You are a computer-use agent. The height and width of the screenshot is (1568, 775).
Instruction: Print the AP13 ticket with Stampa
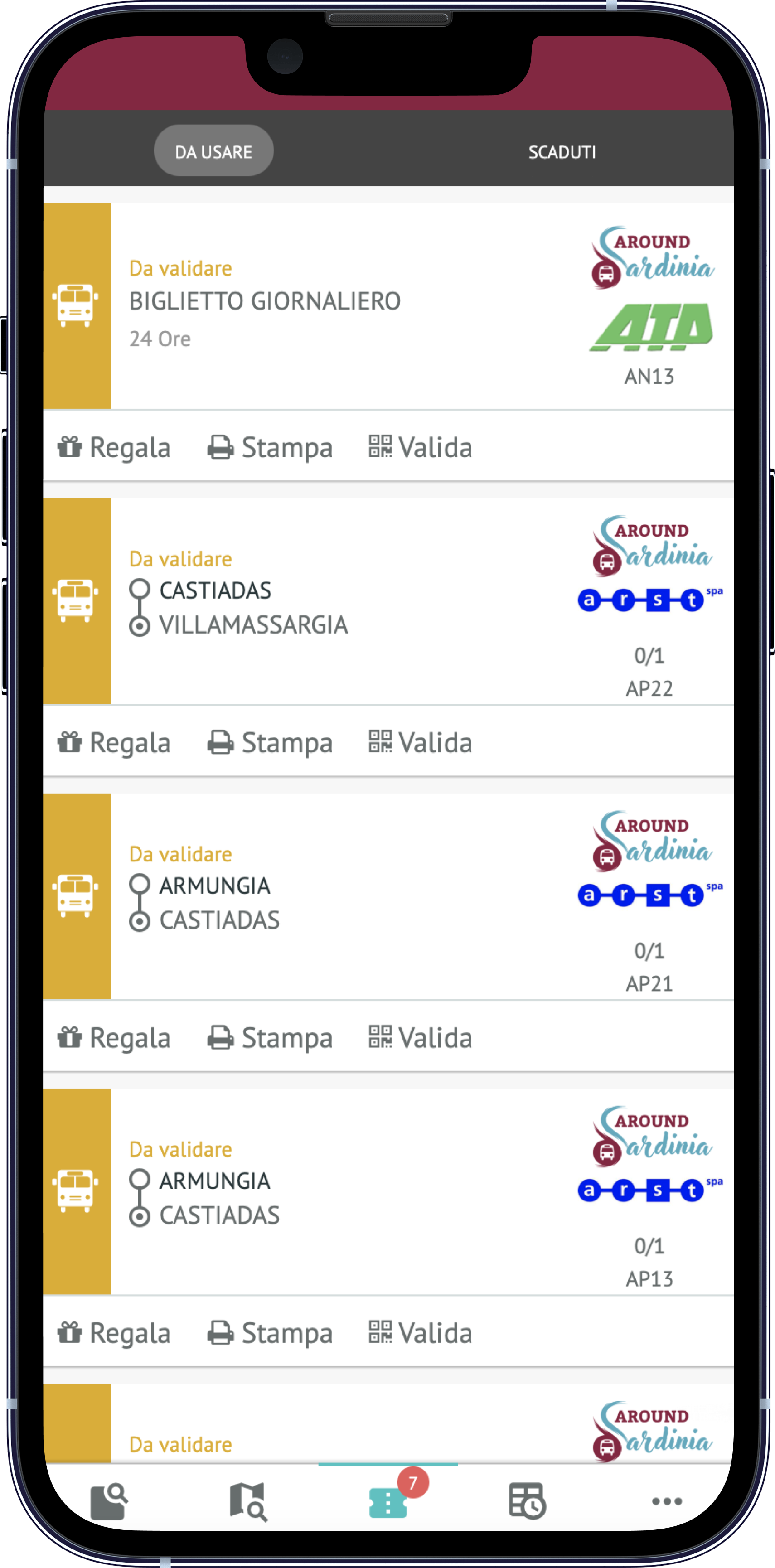[270, 1332]
